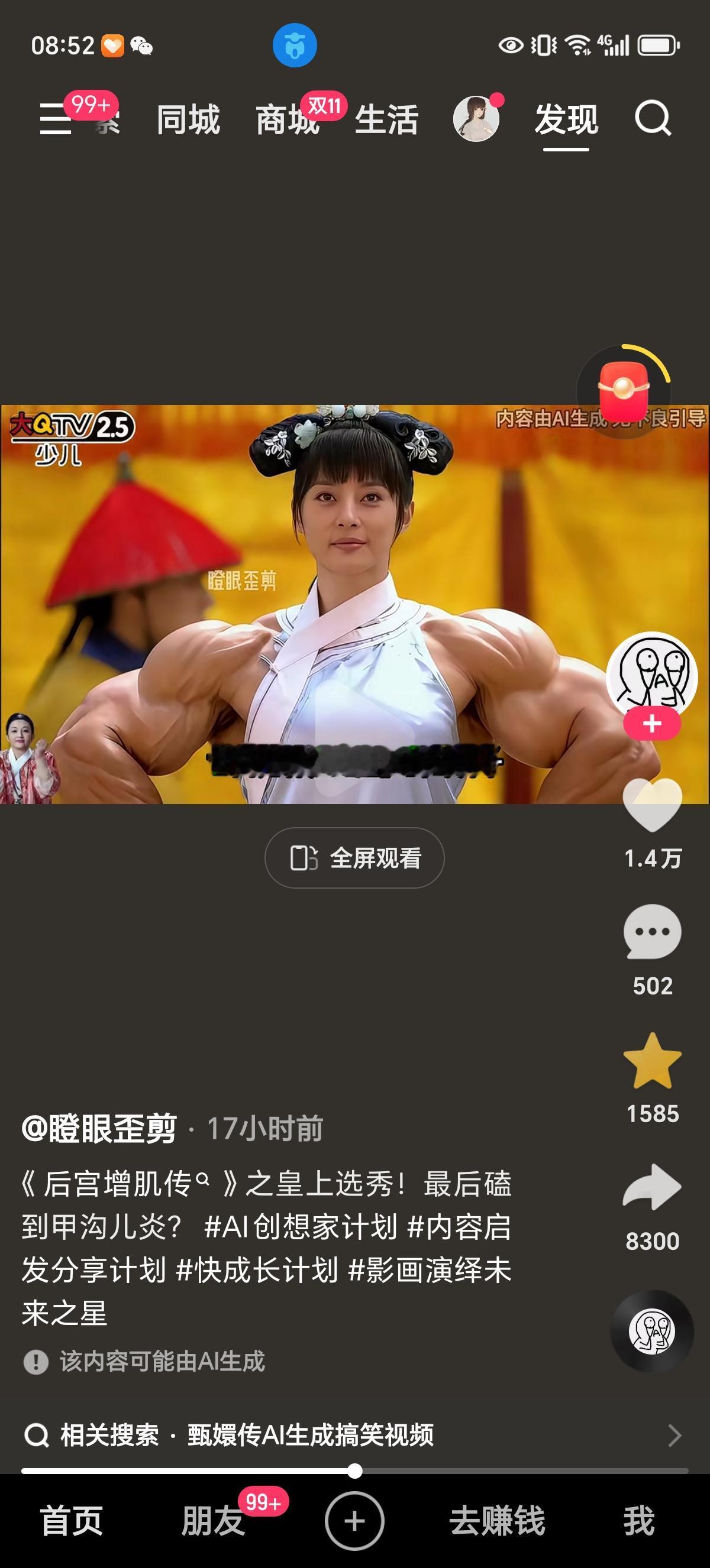Open the comments section

pyautogui.click(x=652, y=932)
